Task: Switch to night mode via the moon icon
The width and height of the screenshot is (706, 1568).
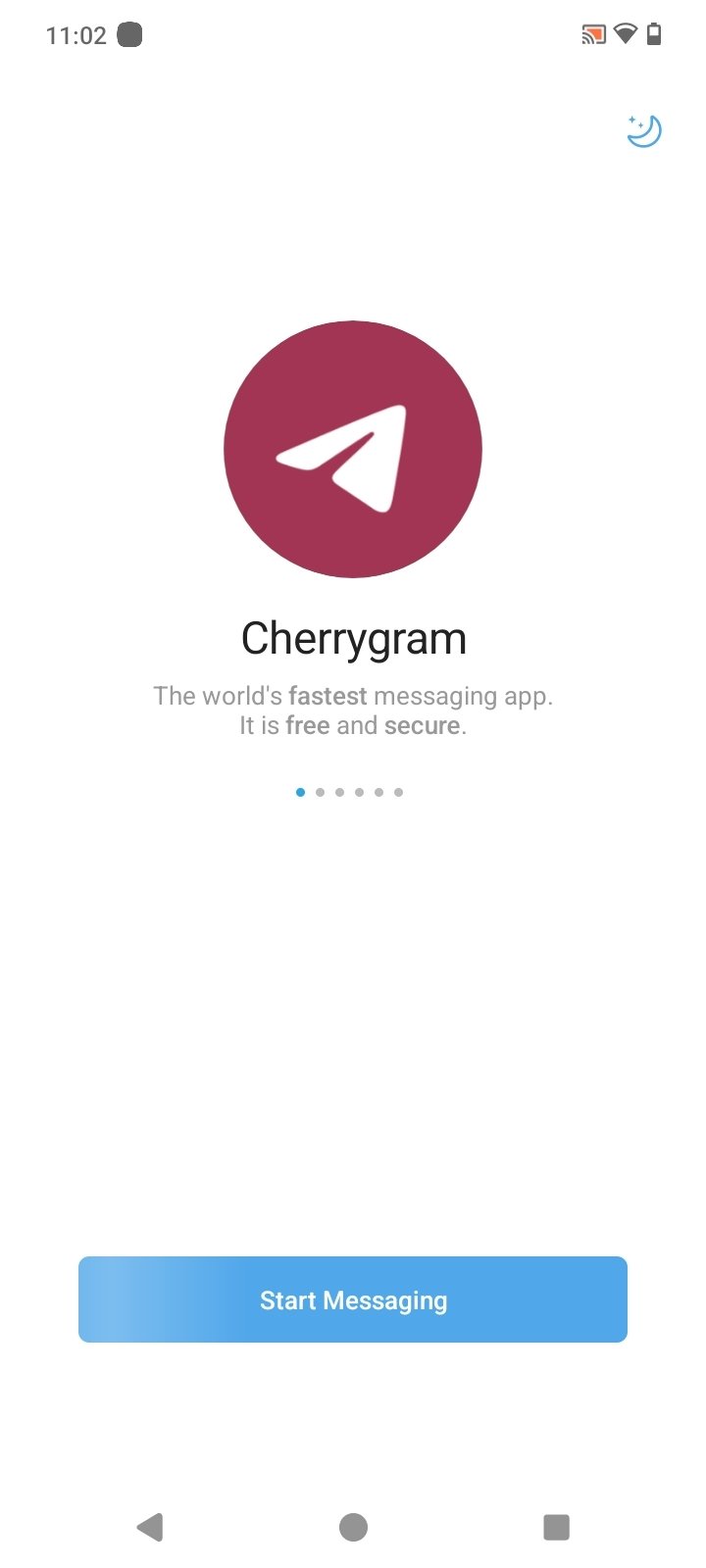Action: click(x=644, y=130)
